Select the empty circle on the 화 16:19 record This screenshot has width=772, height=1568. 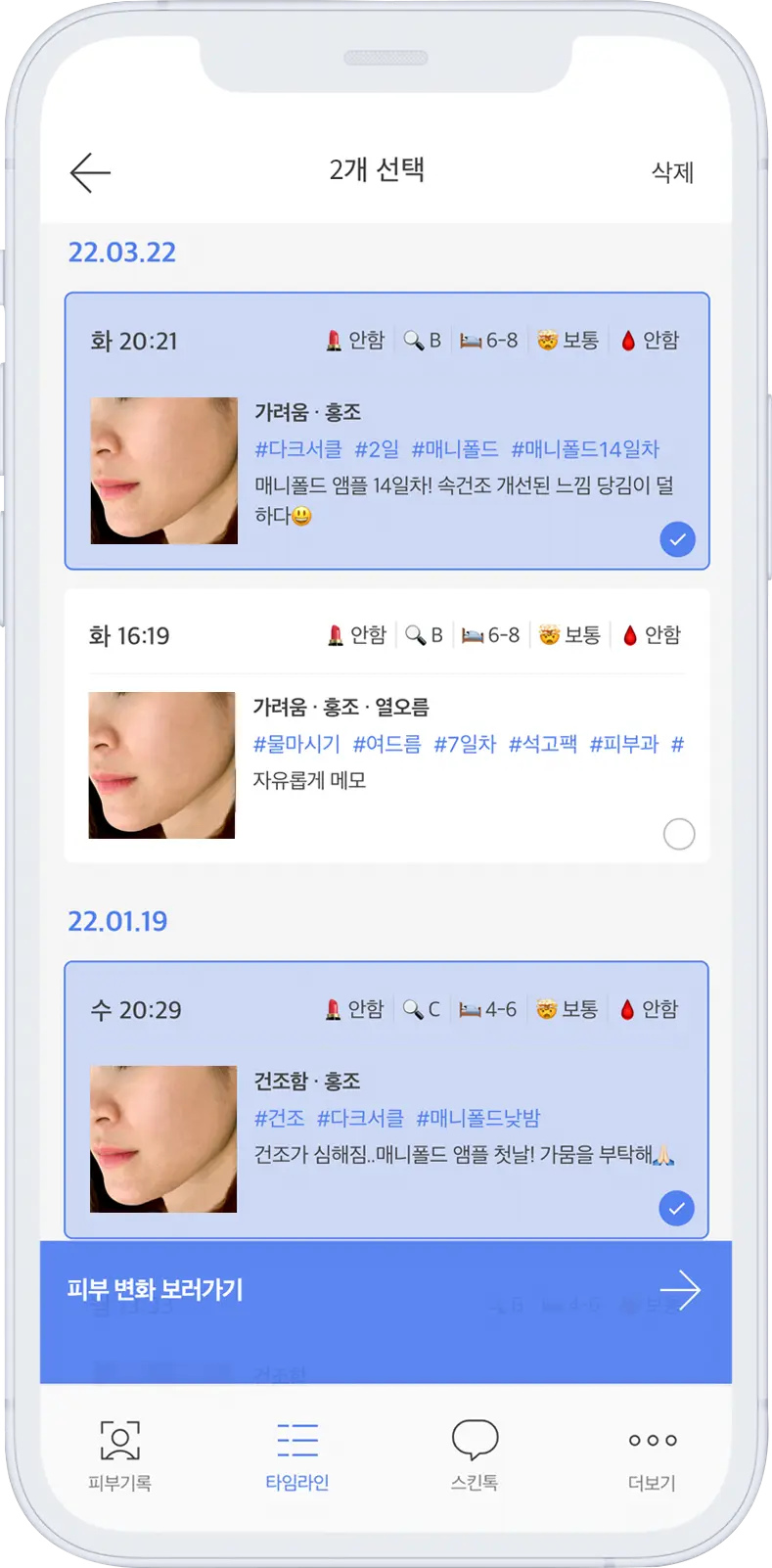click(x=679, y=835)
